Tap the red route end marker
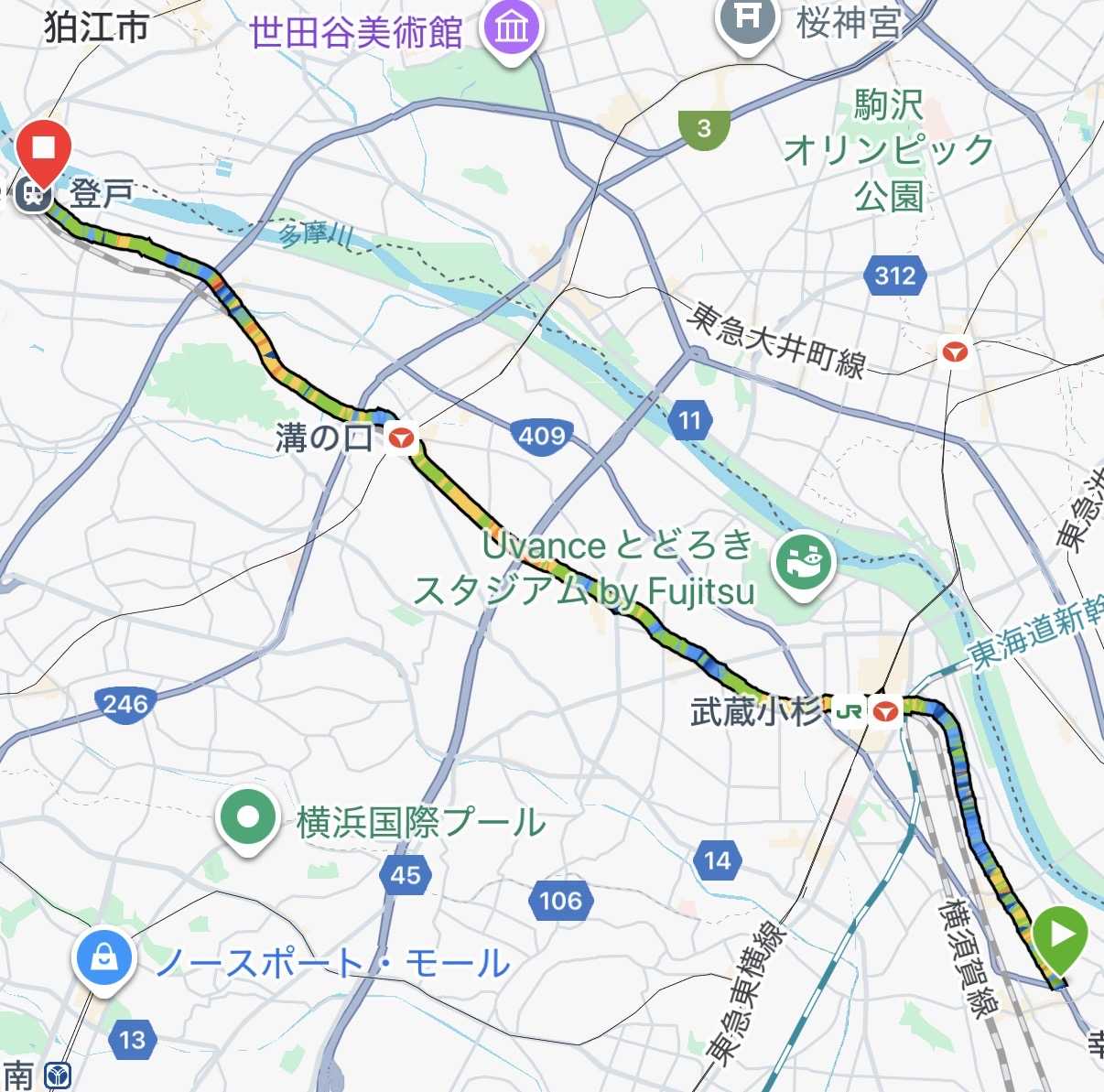This screenshot has height=1092, width=1104. coord(43,149)
